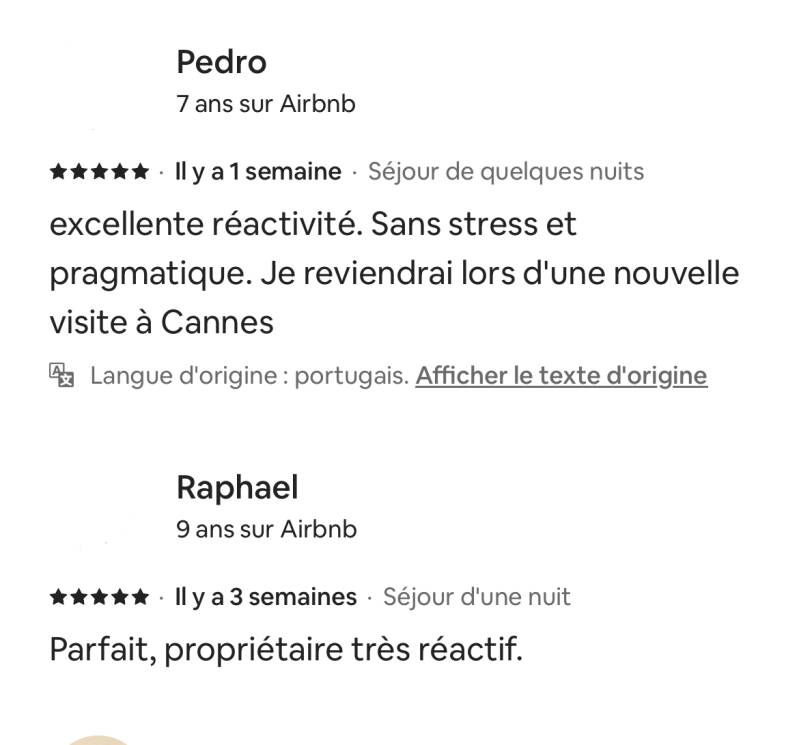Open Raphael's reviewer profile

(x=237, y=488)
